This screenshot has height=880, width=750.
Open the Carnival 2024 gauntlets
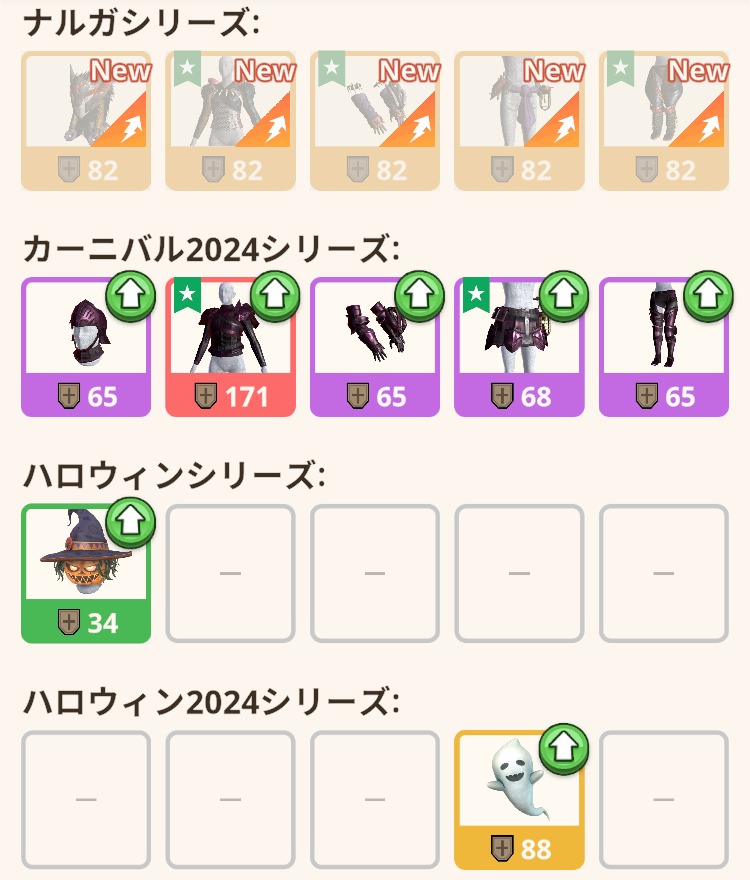click(x=374, y=345)
